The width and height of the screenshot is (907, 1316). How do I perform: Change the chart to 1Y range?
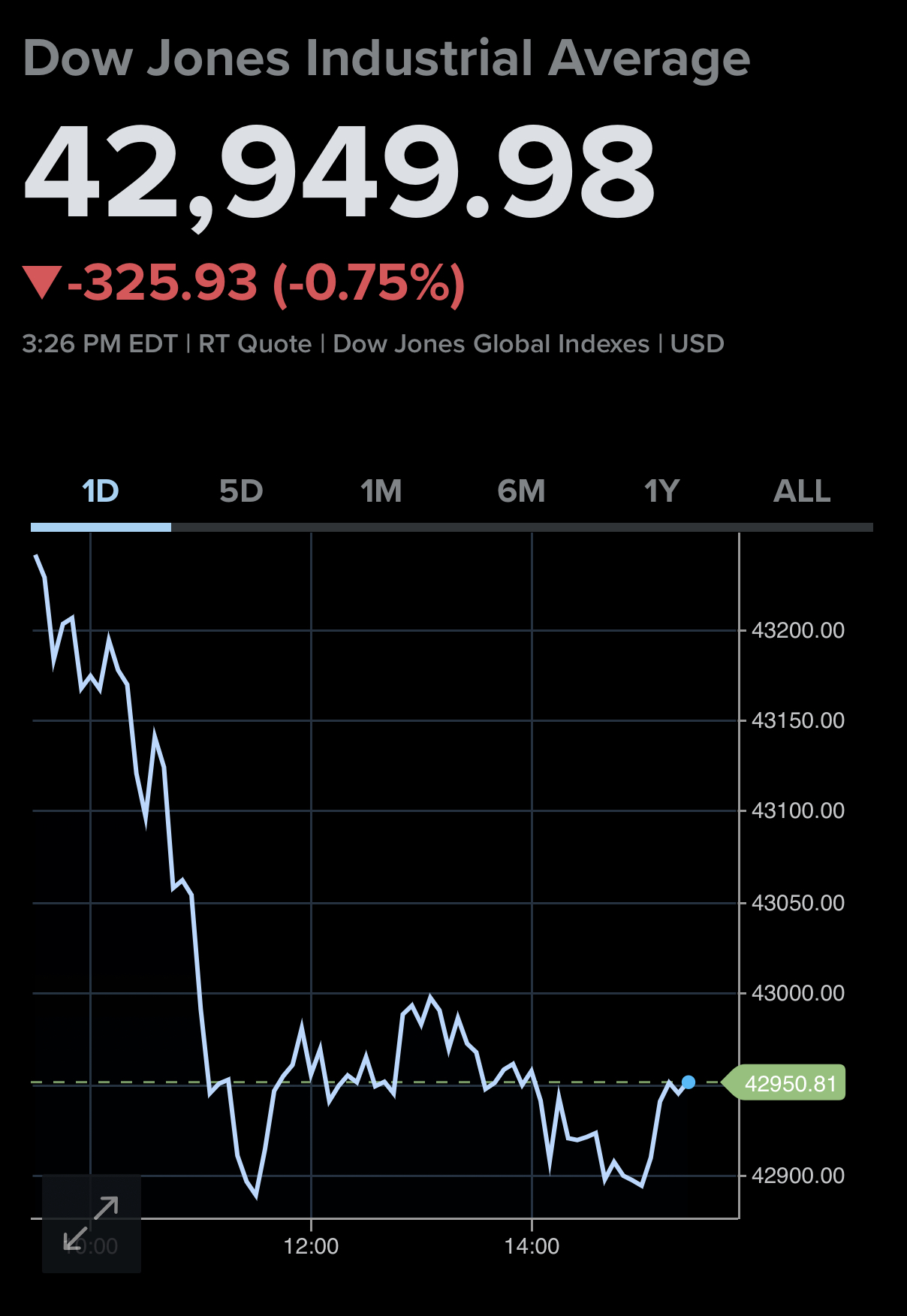pyautogui.click(x=661, y=492)
